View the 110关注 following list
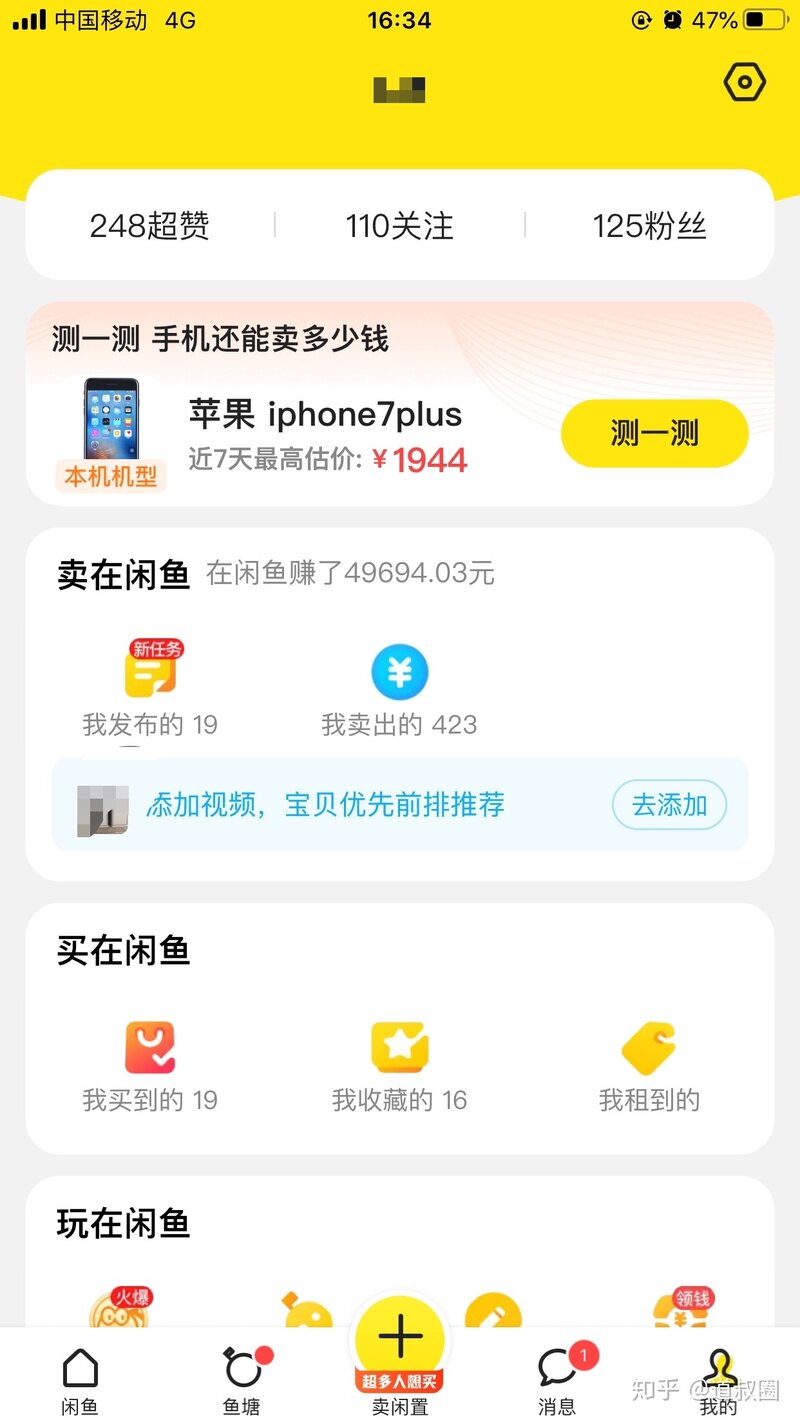The image size is (800, 1422). pyautogui.click(x=400, y=226)
